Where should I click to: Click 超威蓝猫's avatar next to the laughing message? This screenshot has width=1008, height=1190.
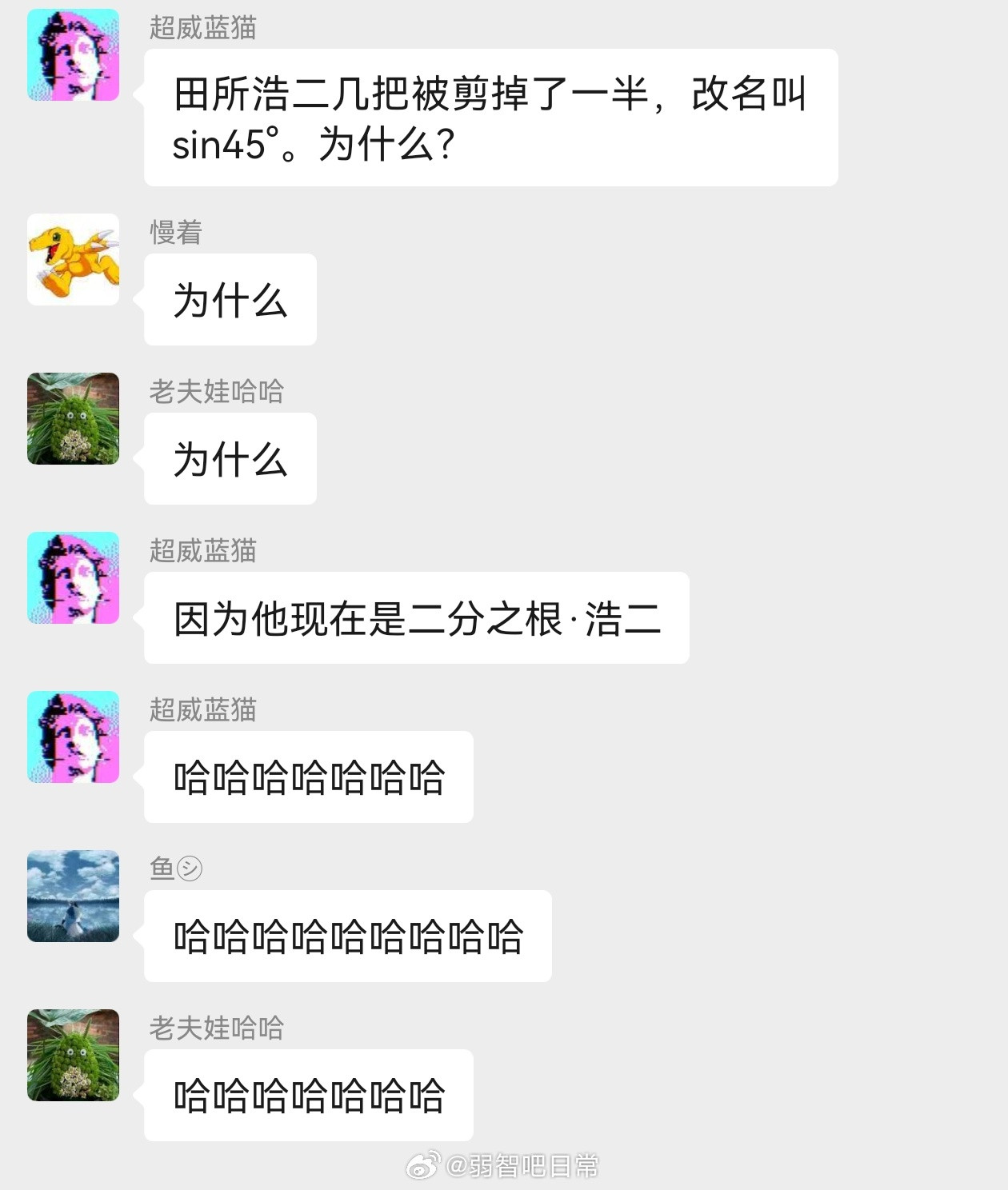pos(73,736)
